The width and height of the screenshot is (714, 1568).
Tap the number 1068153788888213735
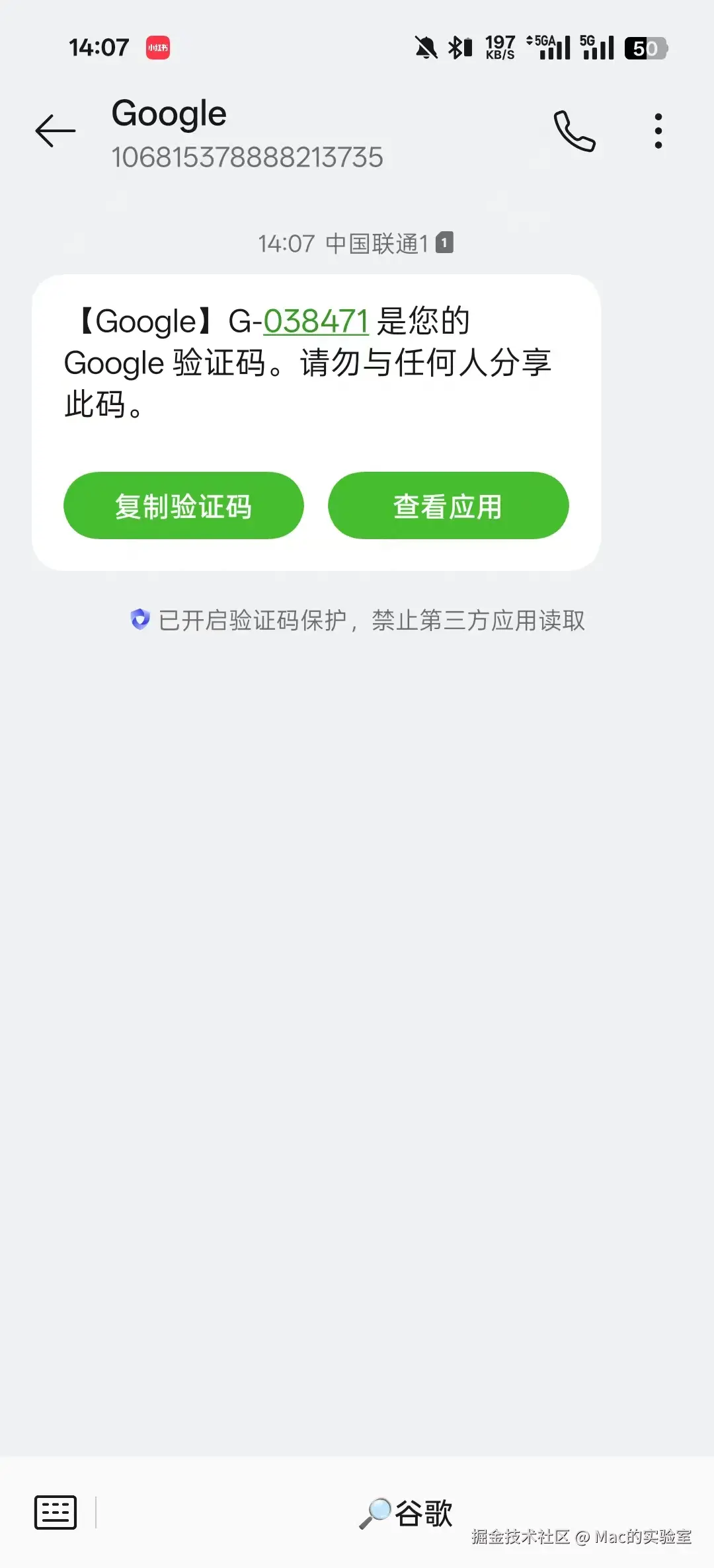tap(247, 158)
